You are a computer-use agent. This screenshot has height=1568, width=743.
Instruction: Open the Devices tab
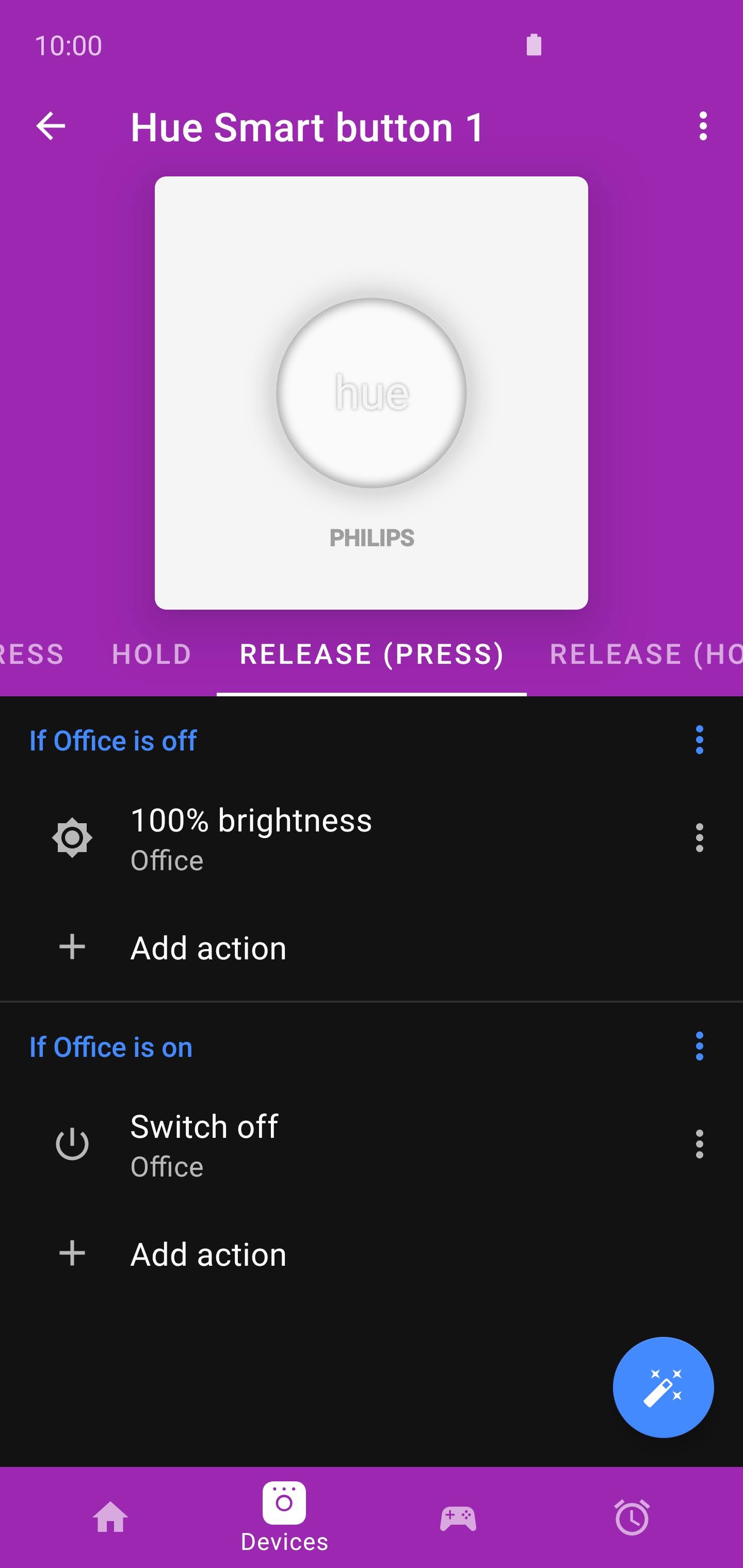284,1517
